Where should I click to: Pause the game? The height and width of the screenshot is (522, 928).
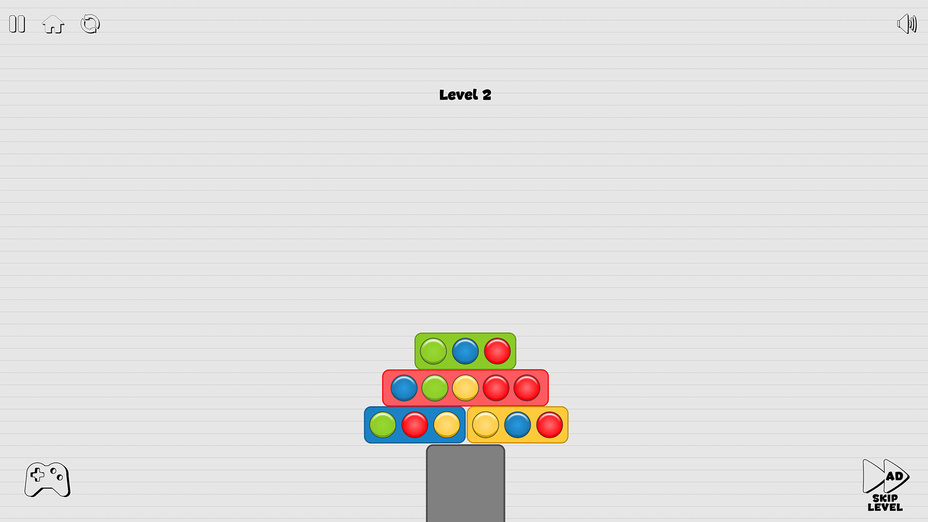[x=17, y=24]
